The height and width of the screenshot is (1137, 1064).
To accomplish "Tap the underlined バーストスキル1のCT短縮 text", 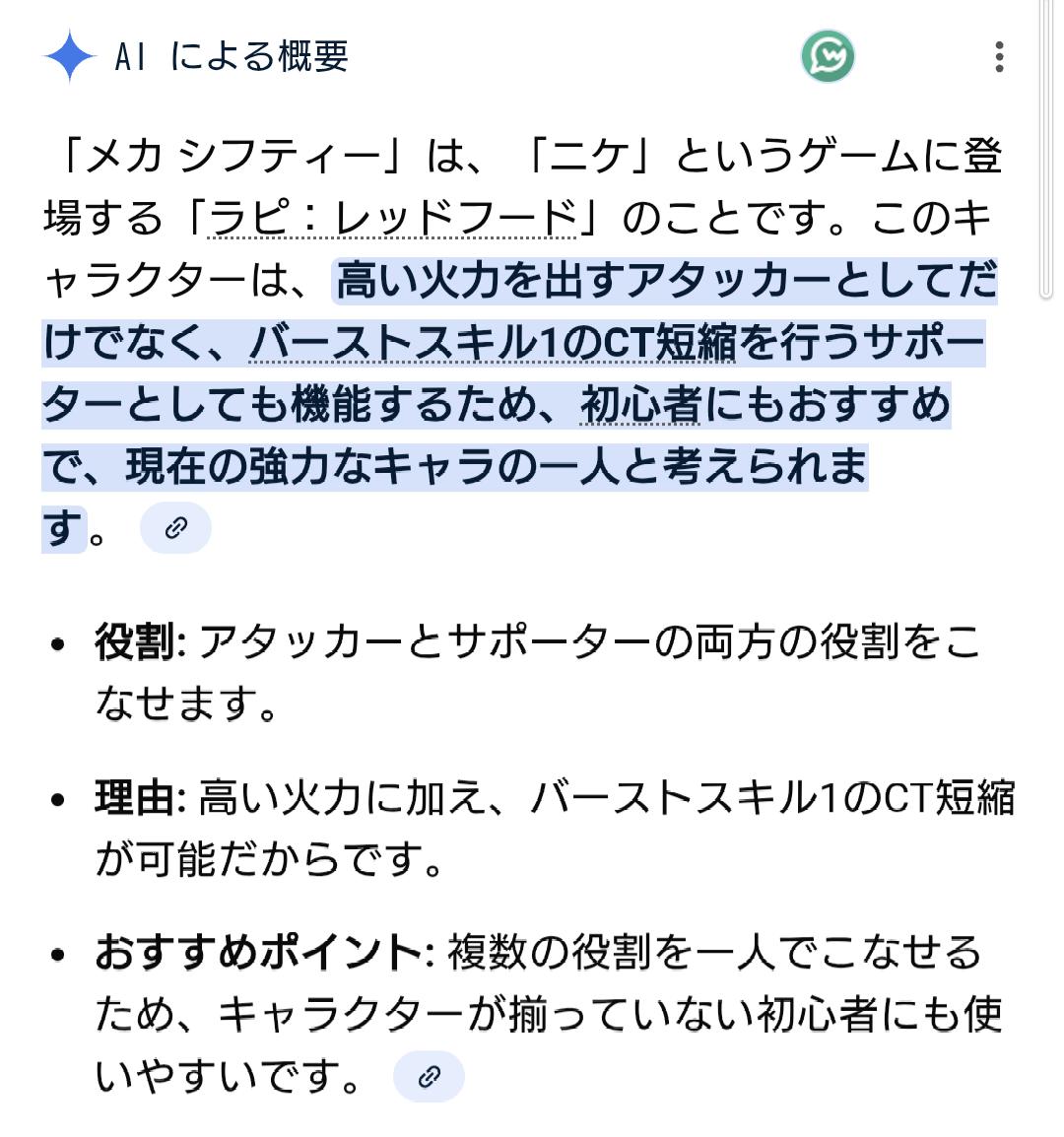I will (x=493, y=342).
